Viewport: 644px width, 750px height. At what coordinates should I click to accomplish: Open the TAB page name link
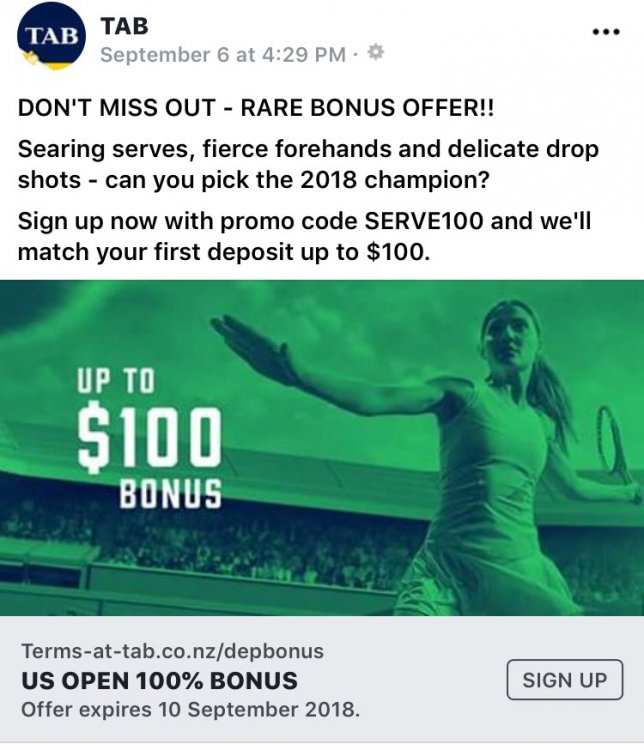(x=124, y=24)
